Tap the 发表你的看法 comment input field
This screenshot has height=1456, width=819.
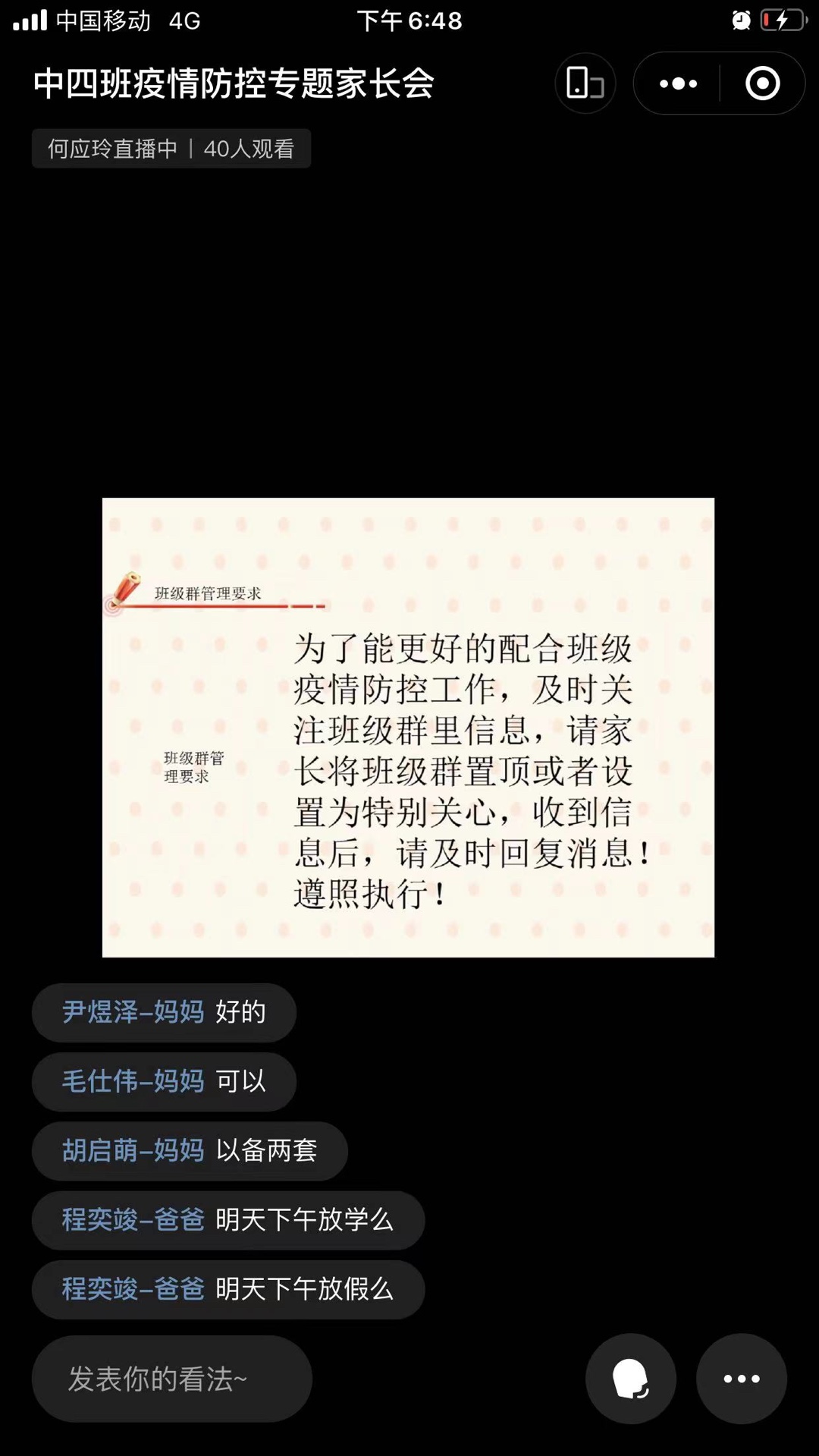click(x=172, y=1379)
